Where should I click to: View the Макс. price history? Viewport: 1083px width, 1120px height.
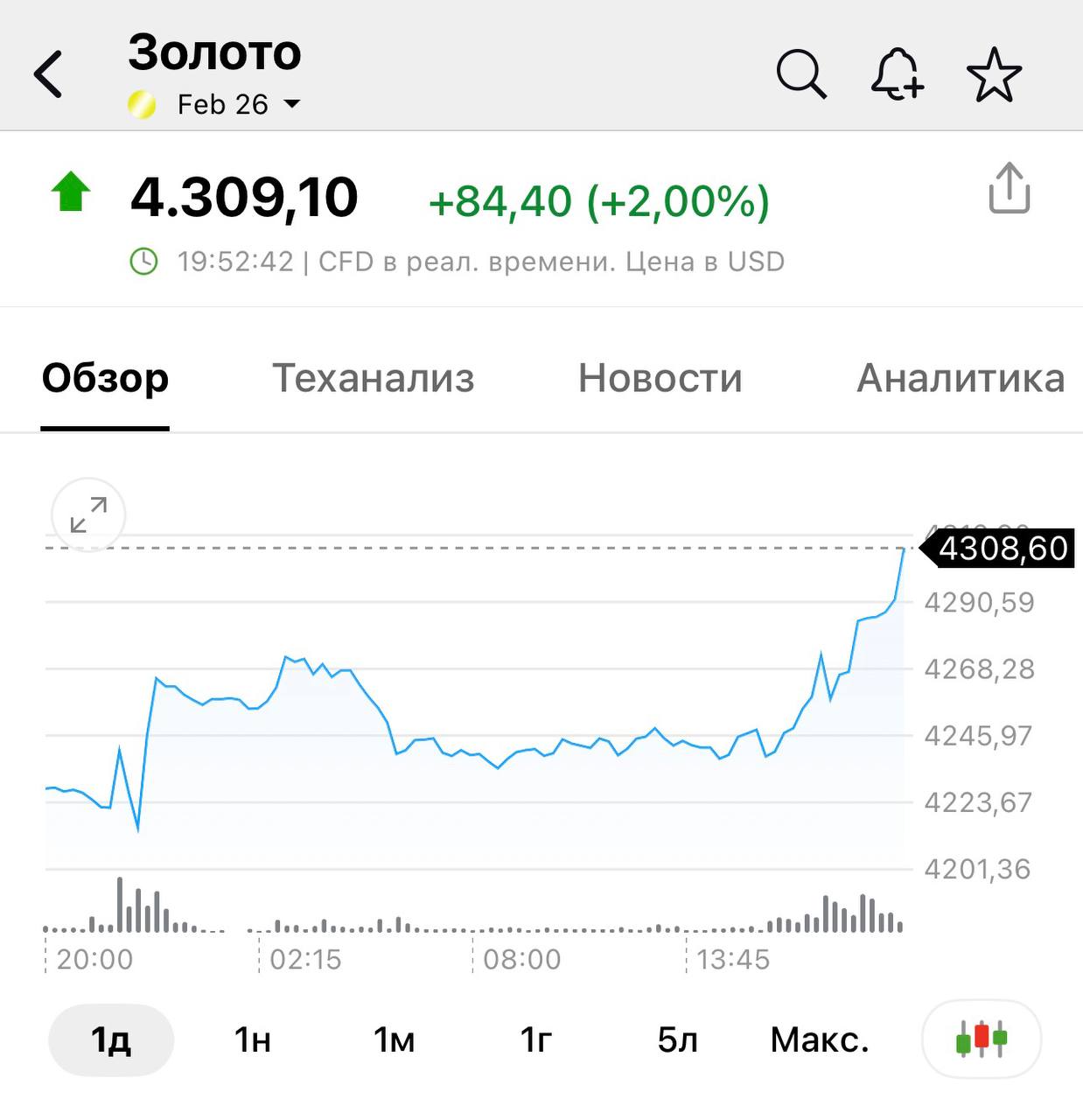pyautogui.click(x=819, y=1041)
